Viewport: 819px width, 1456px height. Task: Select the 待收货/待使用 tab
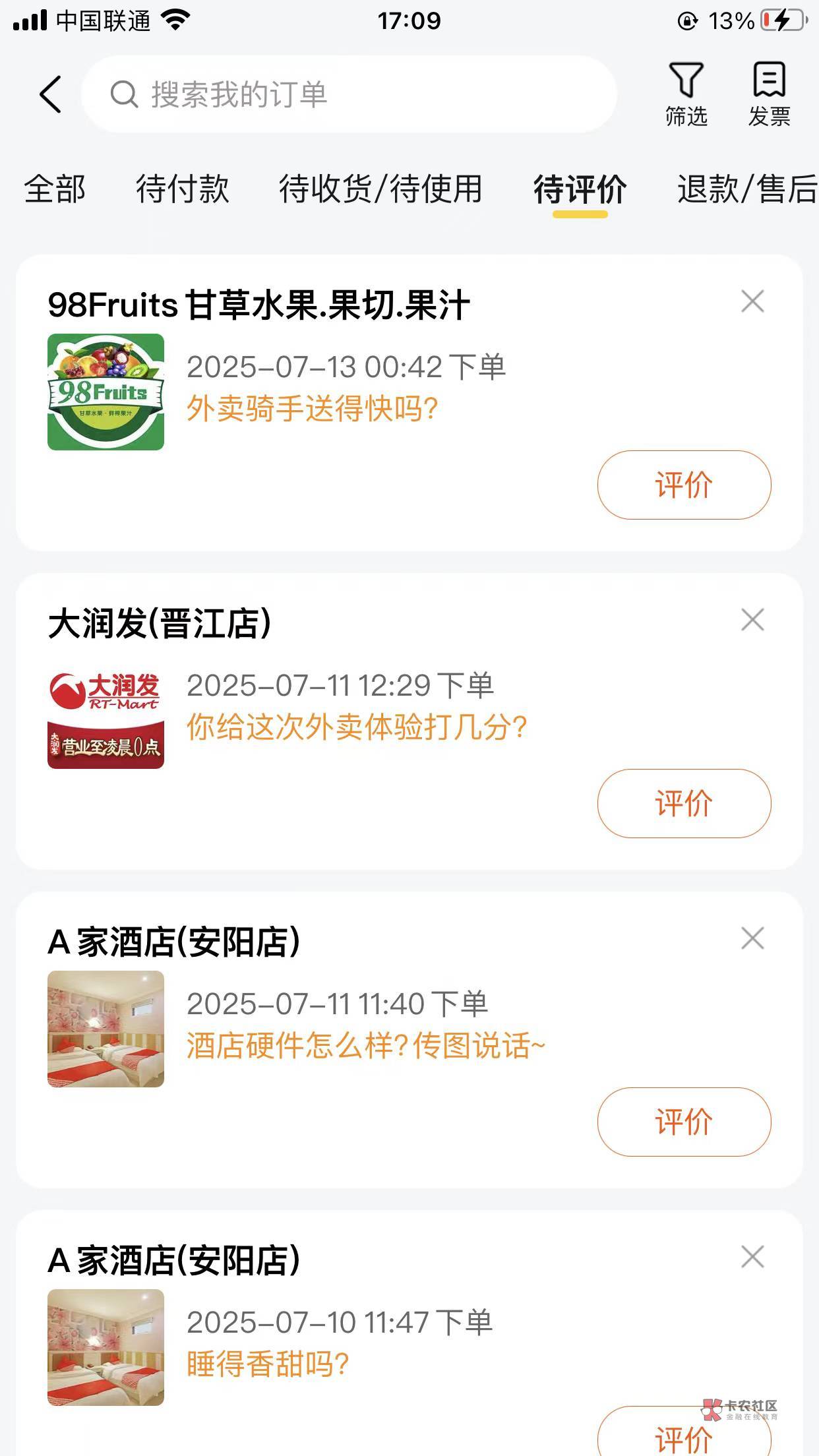pyautogui.click(x=380, y=189)
